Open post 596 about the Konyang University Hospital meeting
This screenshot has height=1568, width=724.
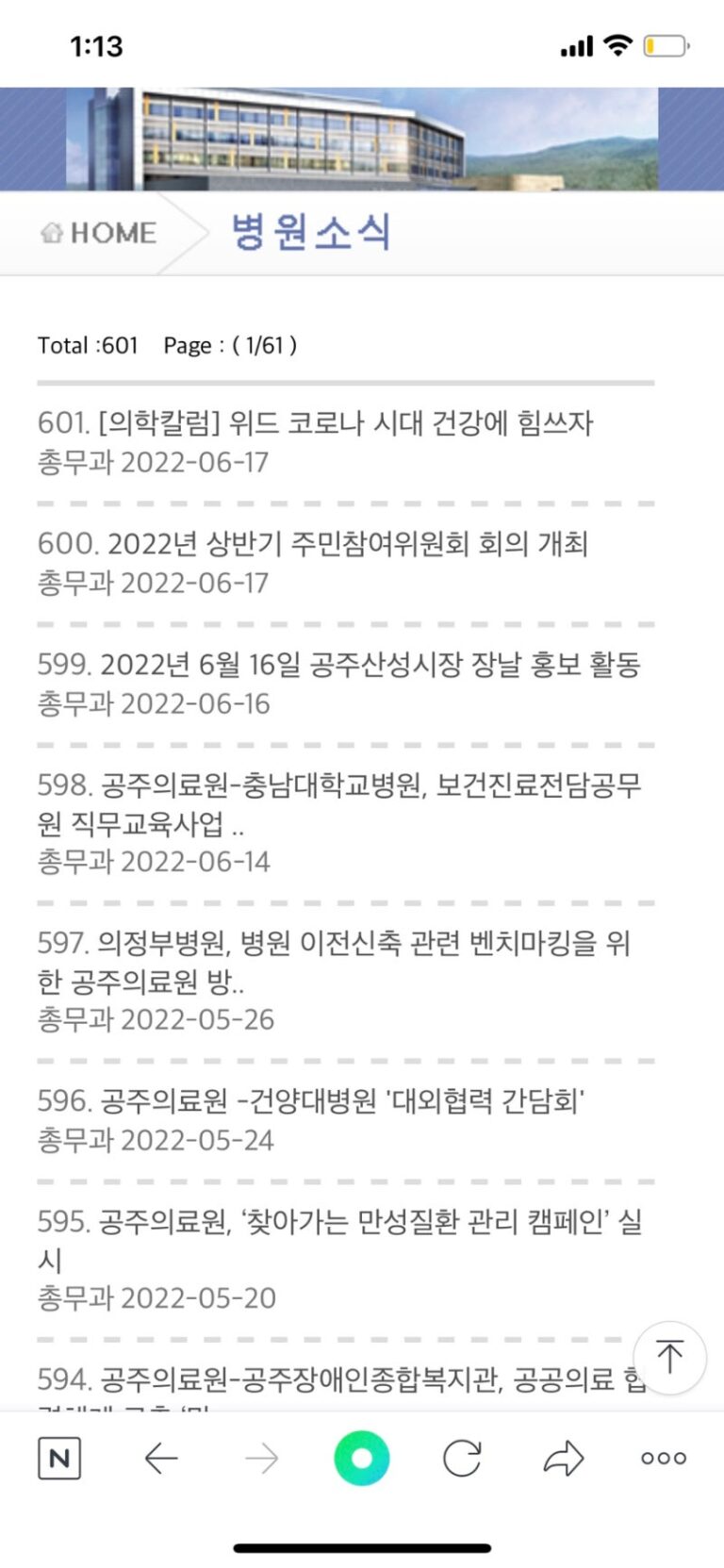311,1100
